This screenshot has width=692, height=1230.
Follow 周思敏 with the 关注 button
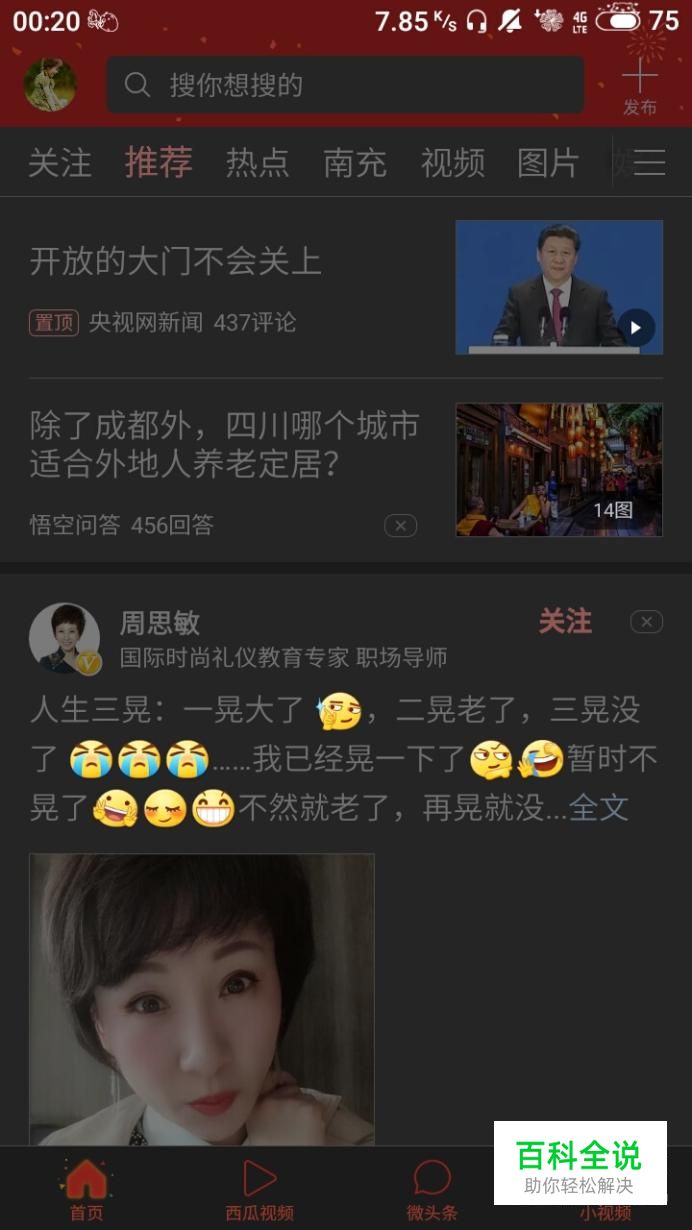coord(565,622)
